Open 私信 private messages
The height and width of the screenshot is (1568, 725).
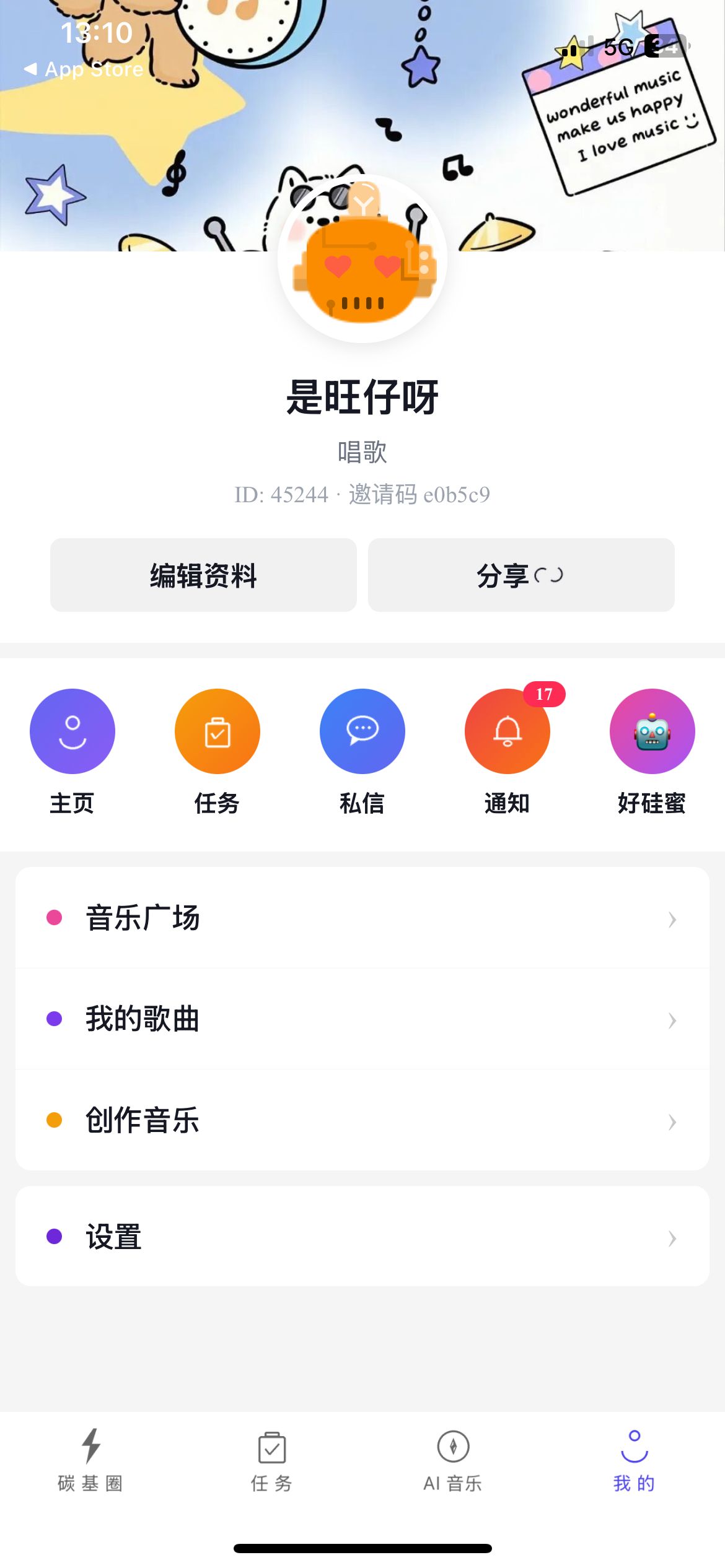(x=362, y=732)
